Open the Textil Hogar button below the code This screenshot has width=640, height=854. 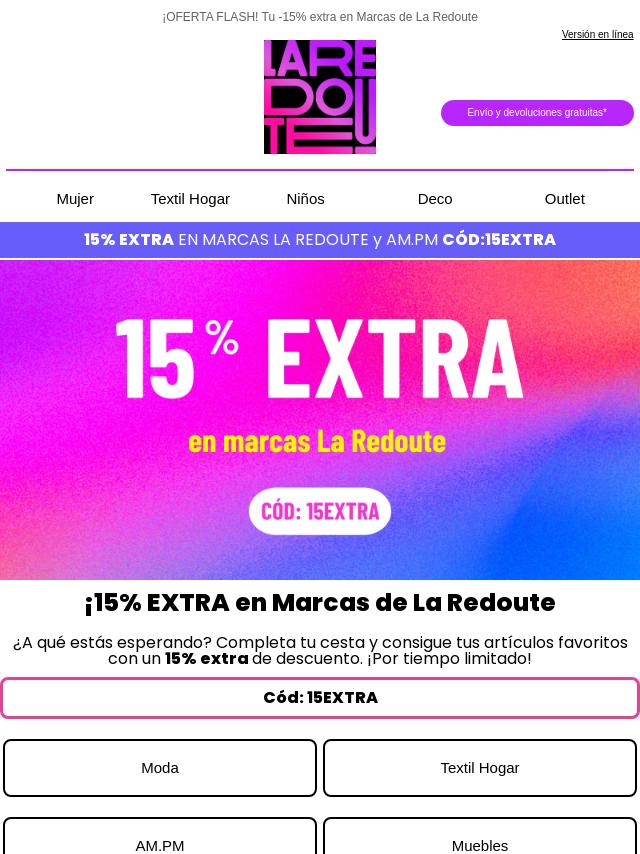coord(480,768)
